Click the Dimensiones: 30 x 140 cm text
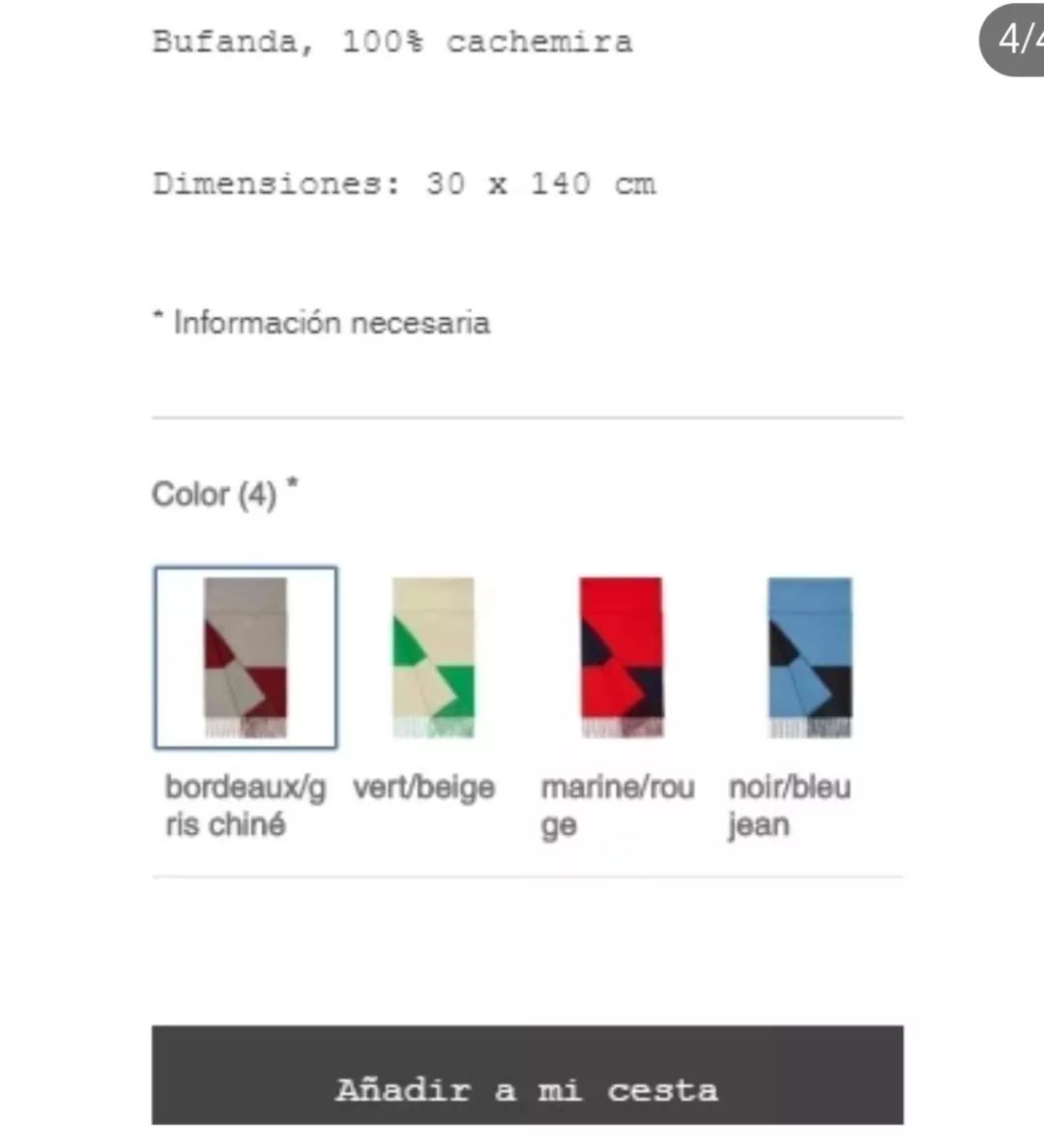 [403, 184]
